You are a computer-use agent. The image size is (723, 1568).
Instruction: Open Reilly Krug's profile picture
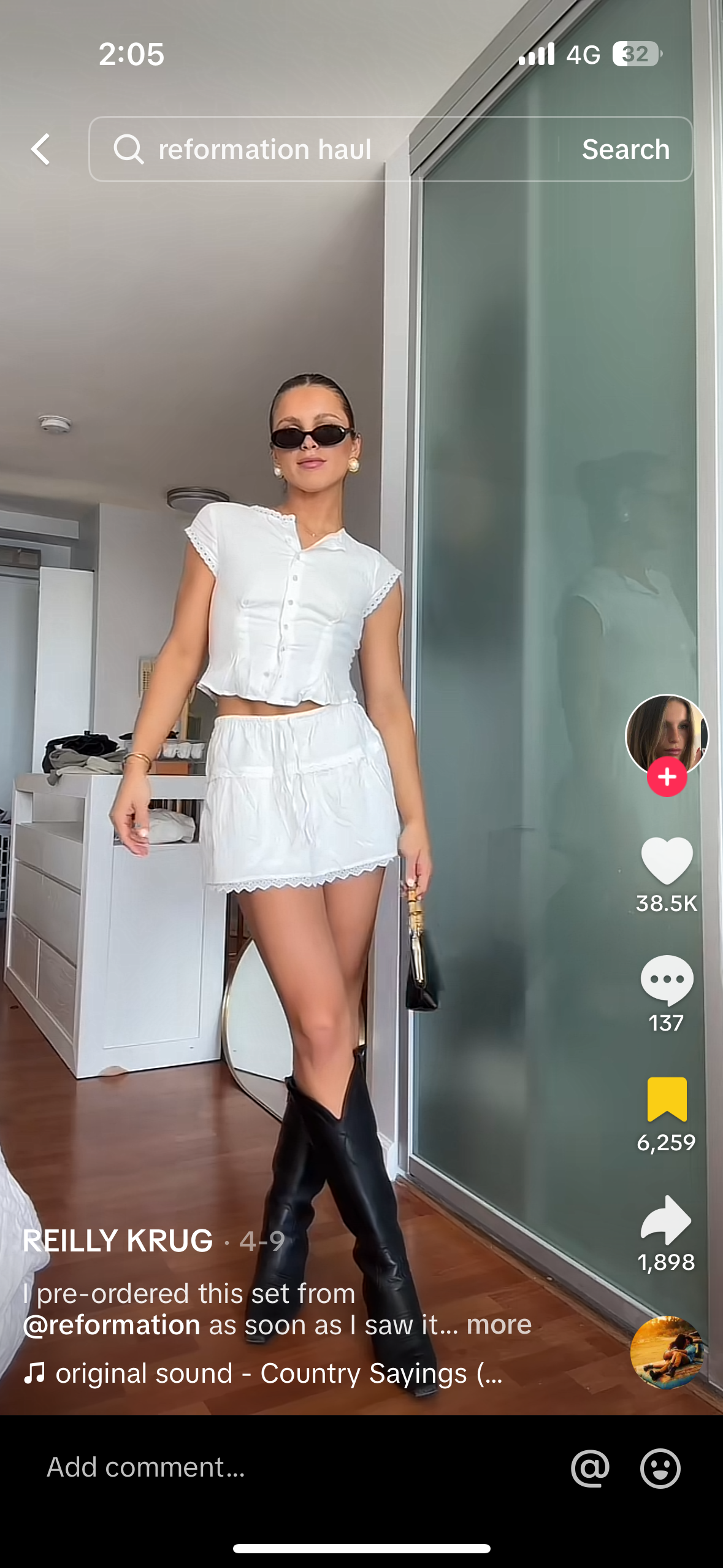click(667, 734)
